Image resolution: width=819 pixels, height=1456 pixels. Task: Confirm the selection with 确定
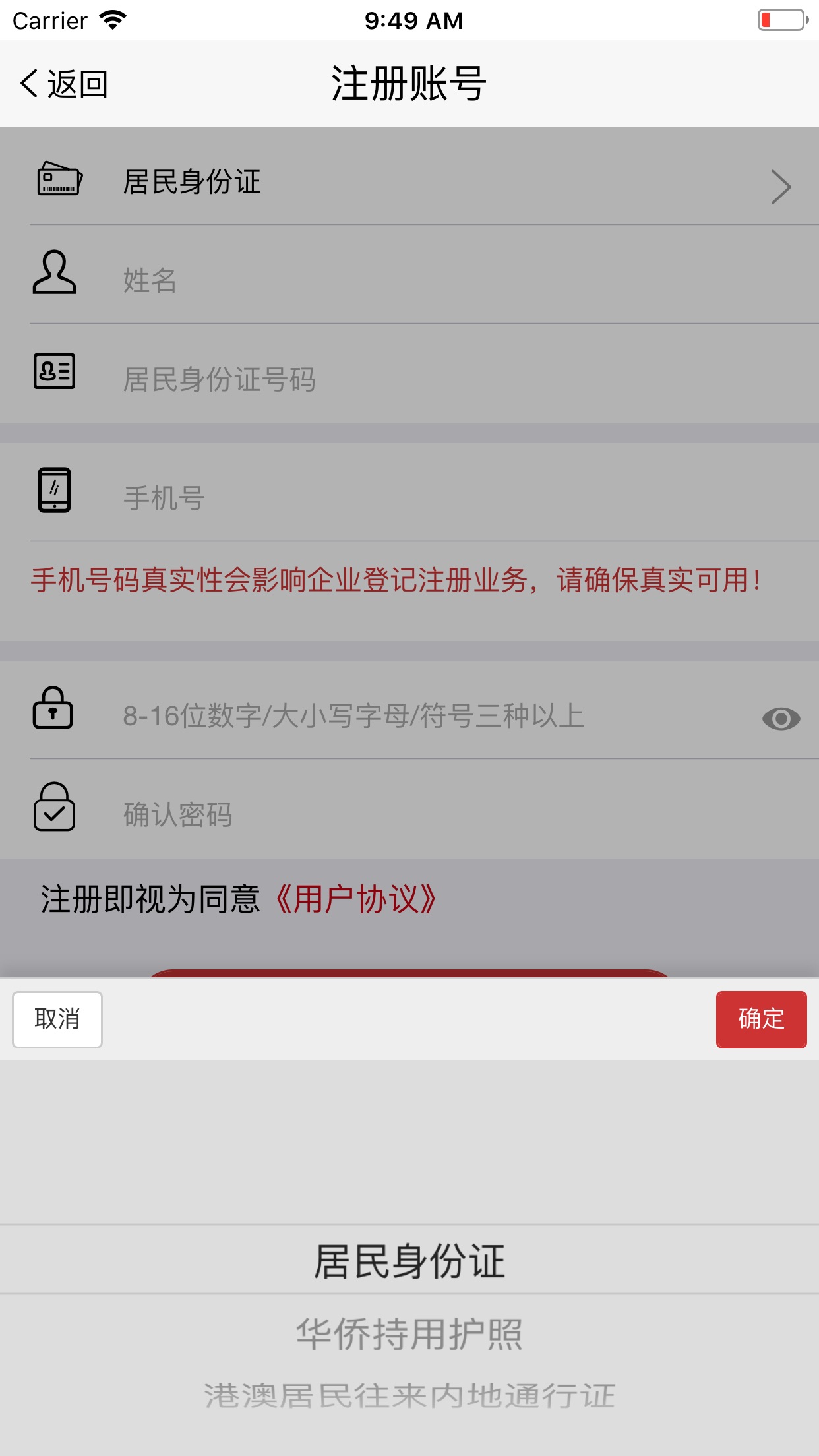pyautogui.click(x=761, y=1019)
